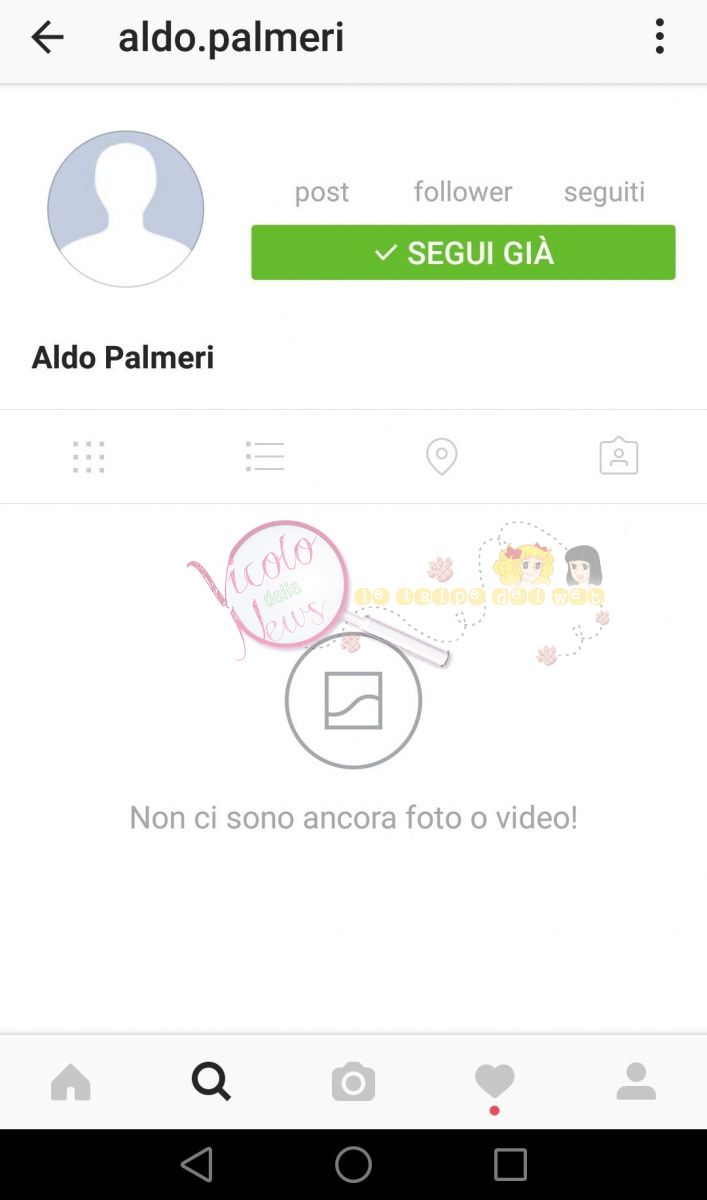Open the three-dot overflow menu
Screen dimensions: 707x1200
[659, 37]
